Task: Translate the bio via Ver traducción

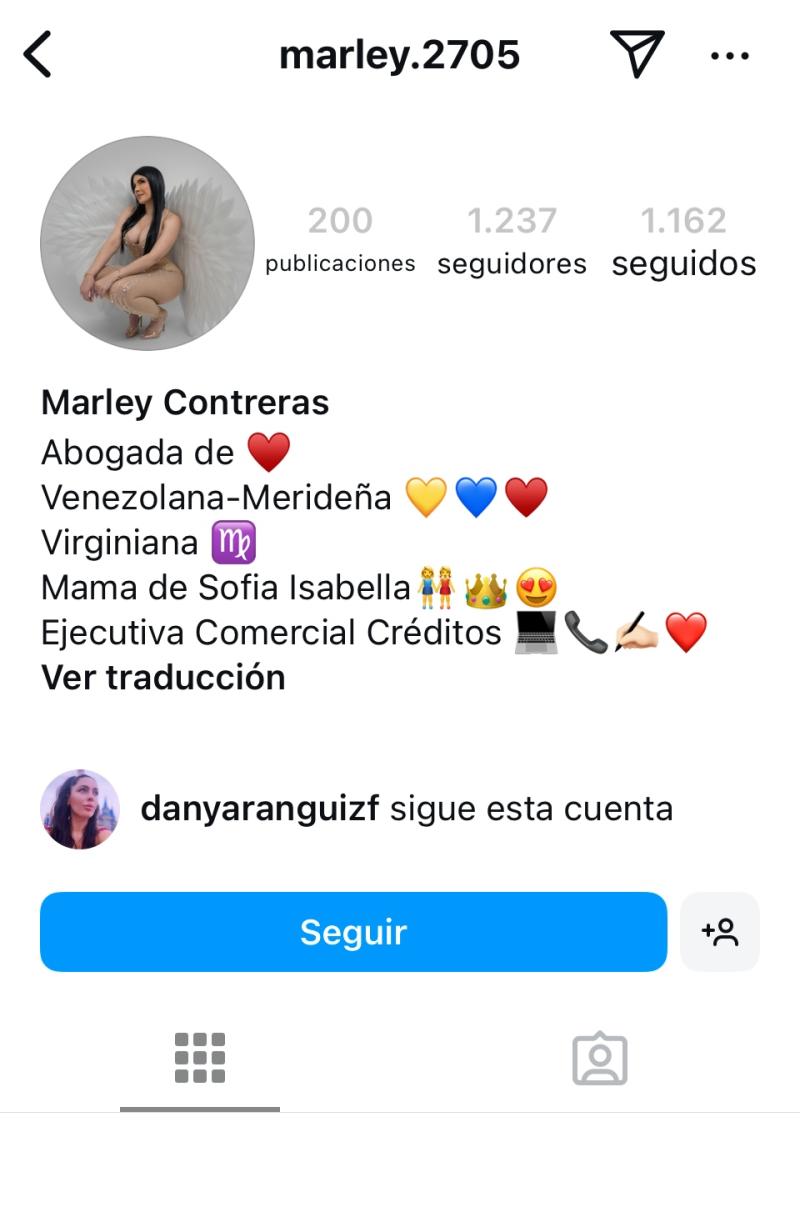Action: pos(162,677)
